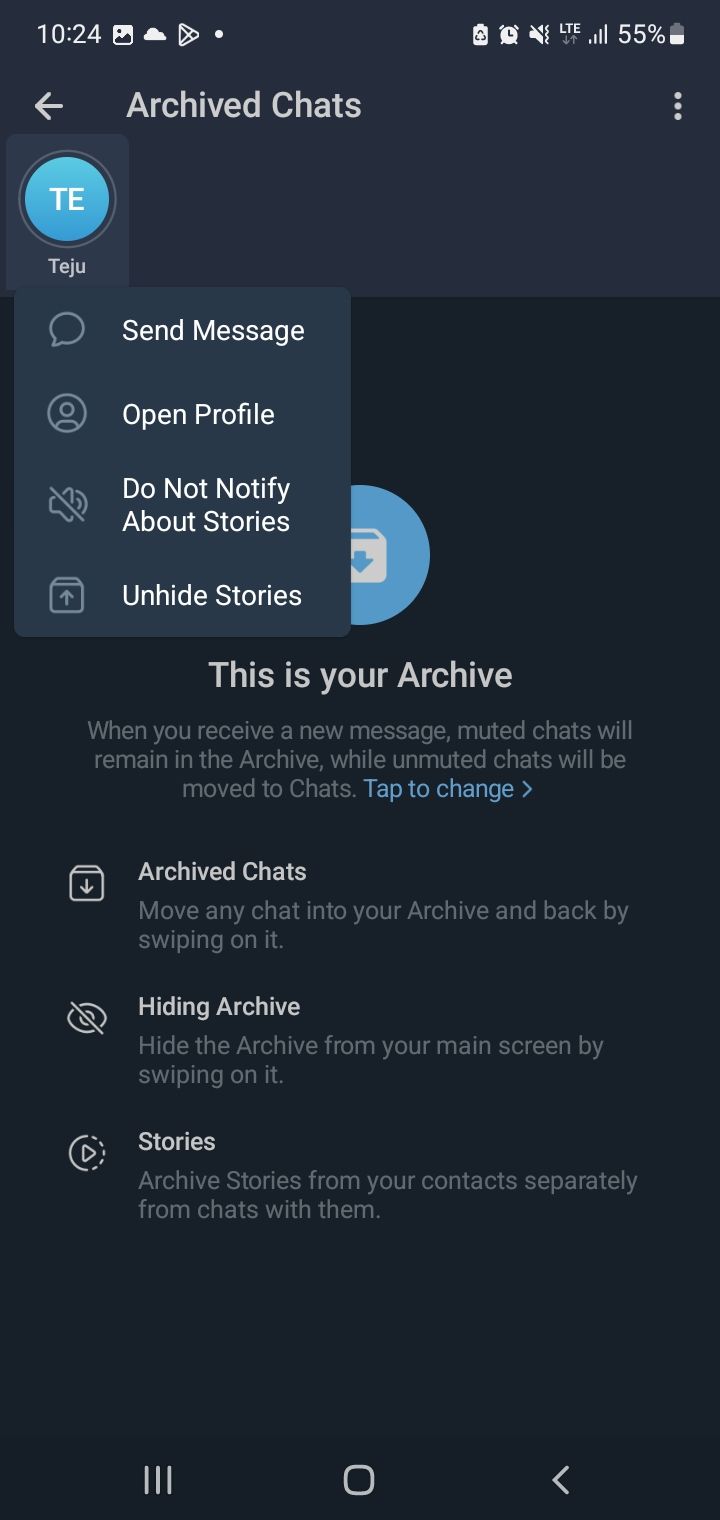The height and width of the screenshot is (1520, 720).
Task: Select Send Message from the context menu
Action: click(212, 330)
